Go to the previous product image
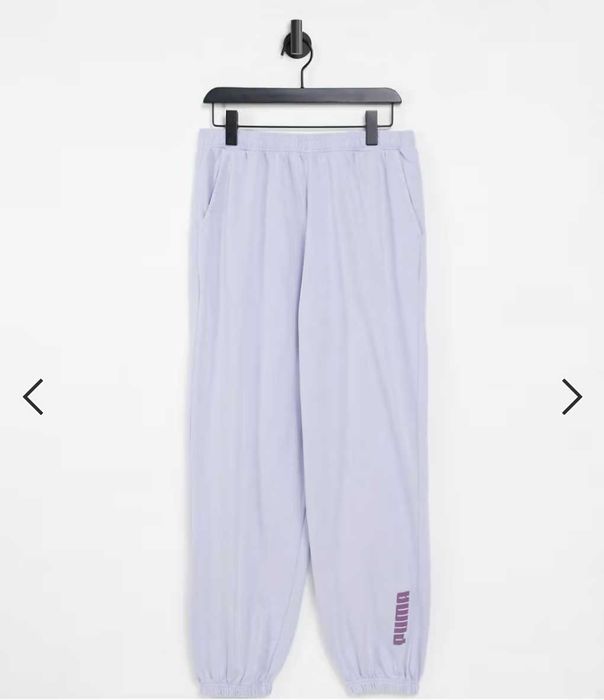 (x=33, y=396)
